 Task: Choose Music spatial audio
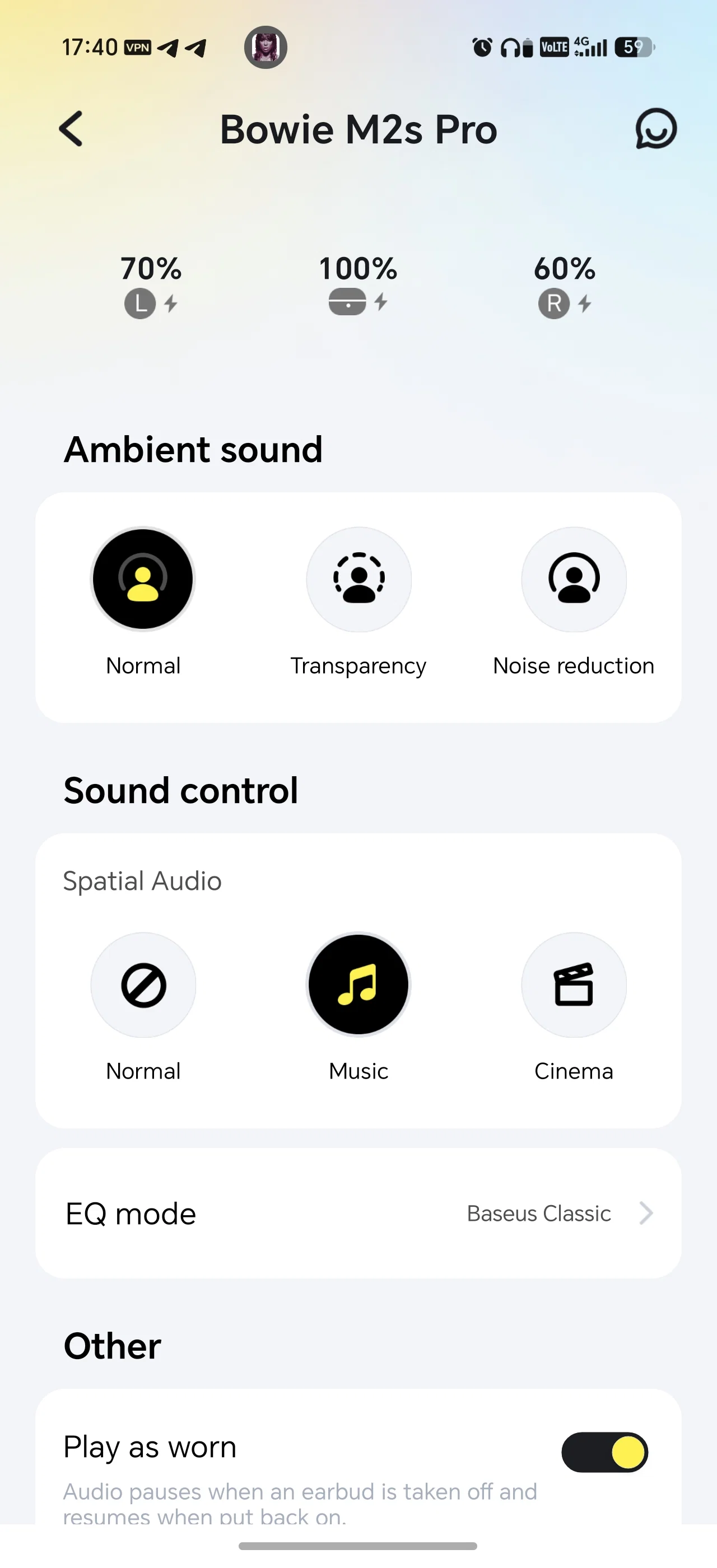pos(358,984)
